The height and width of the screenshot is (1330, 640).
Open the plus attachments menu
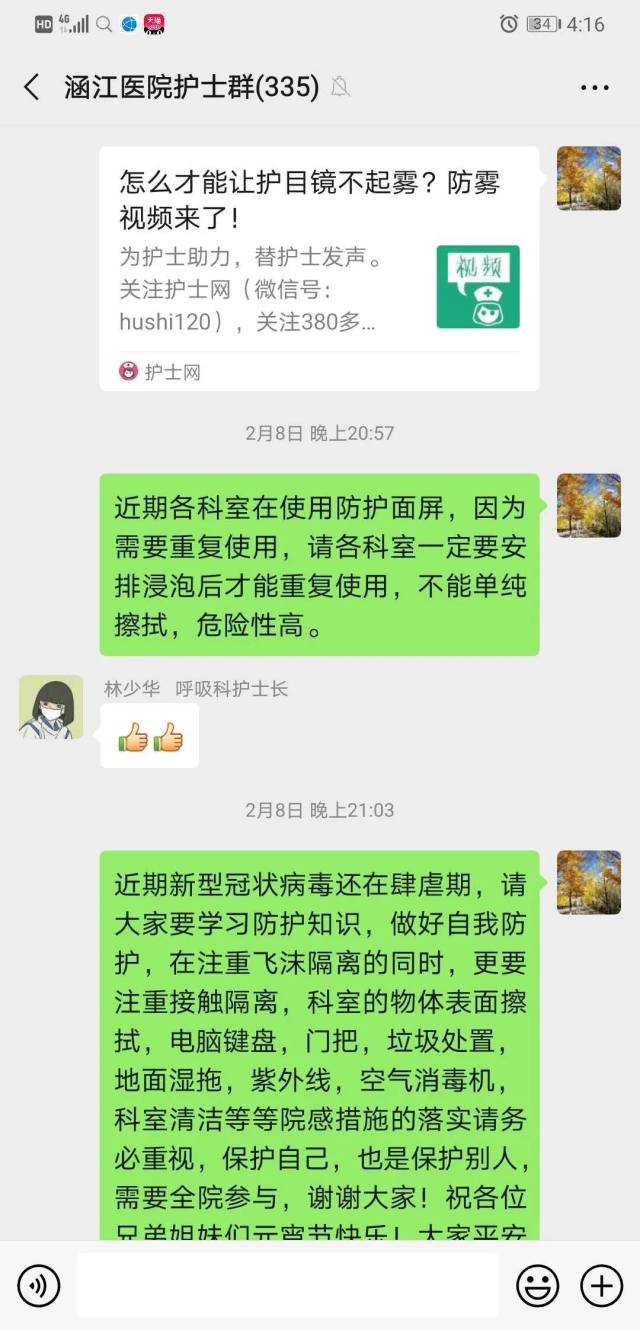[x=601, y=1285]
